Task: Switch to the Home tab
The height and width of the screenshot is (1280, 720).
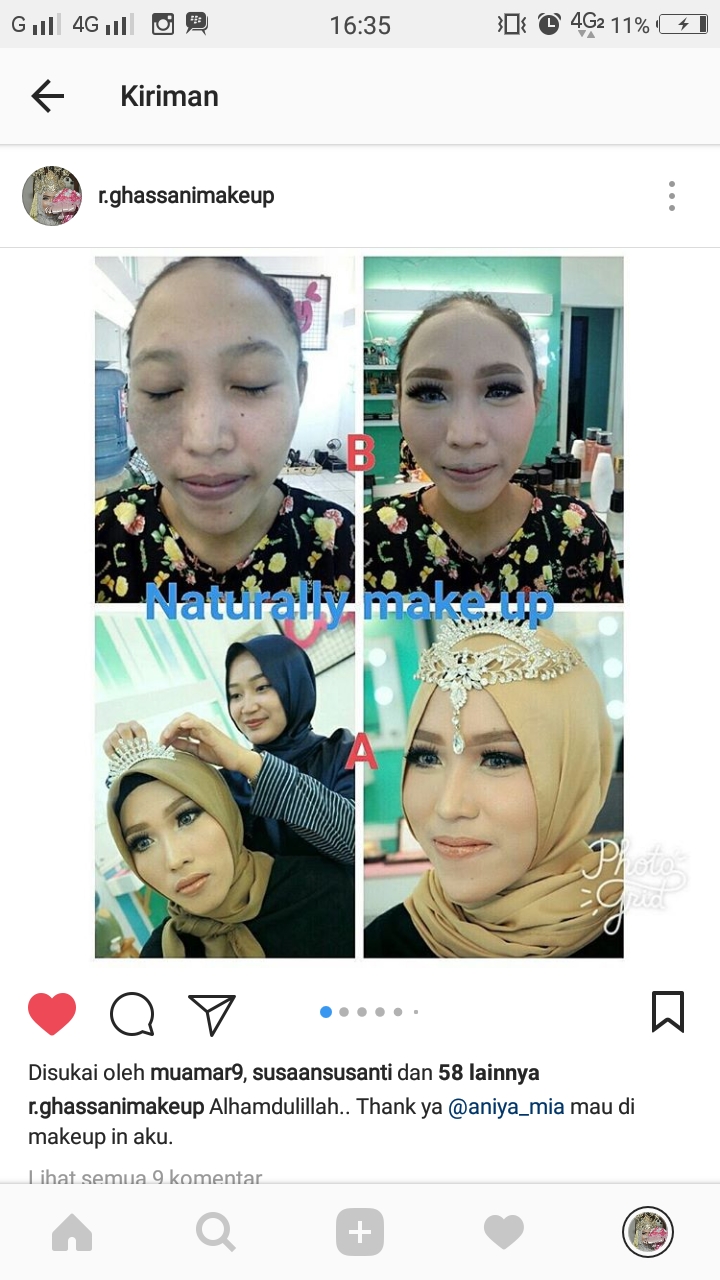Action: point(72,1232)
